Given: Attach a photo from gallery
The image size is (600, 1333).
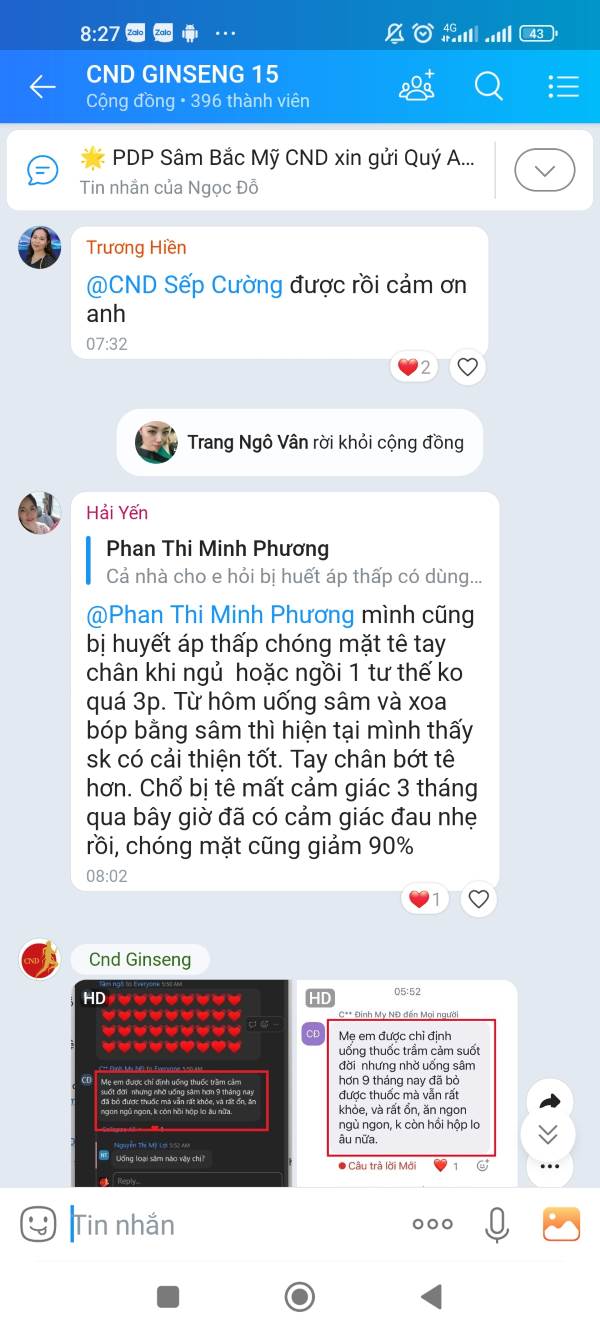Looking at the screenshot, I should click(561, 1224).
